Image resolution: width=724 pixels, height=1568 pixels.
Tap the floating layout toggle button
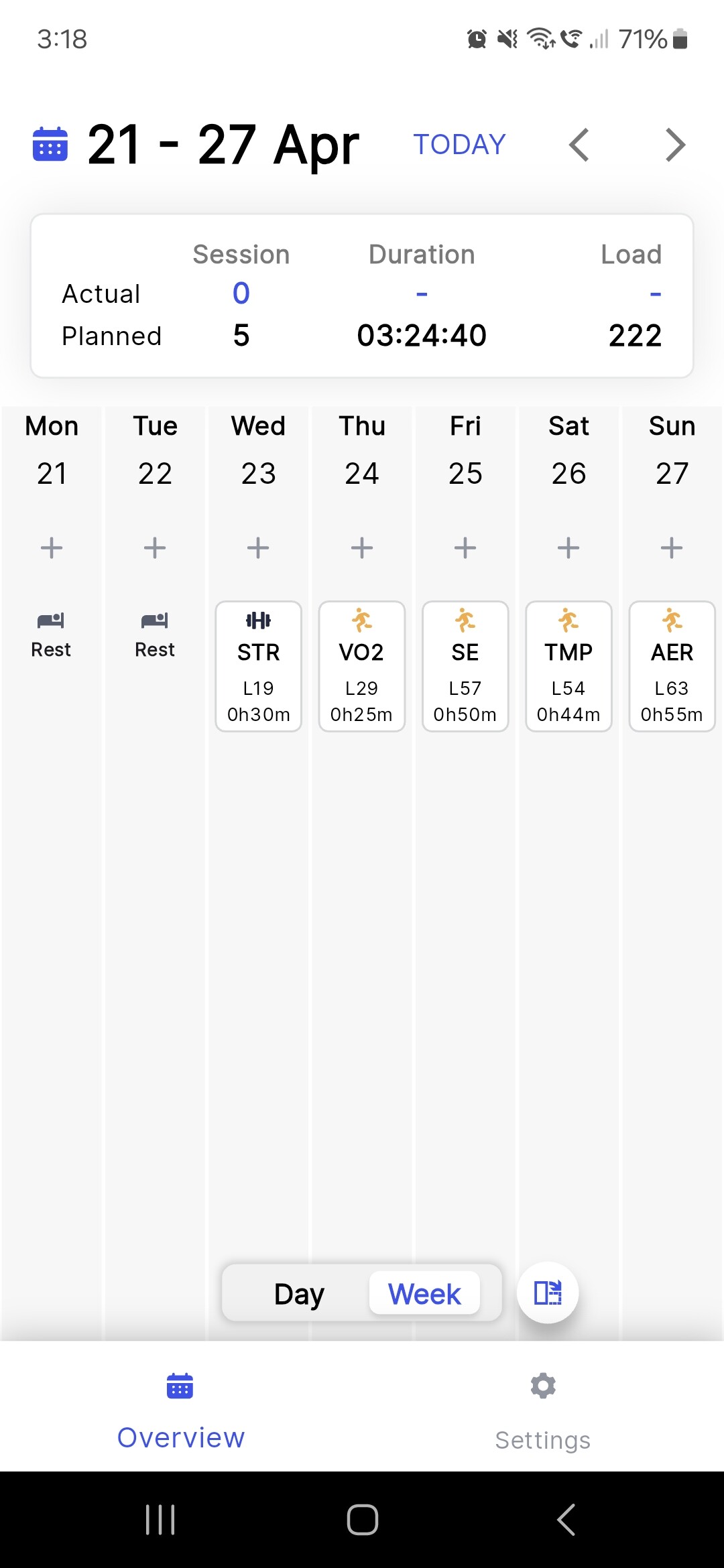(548, 1293)
